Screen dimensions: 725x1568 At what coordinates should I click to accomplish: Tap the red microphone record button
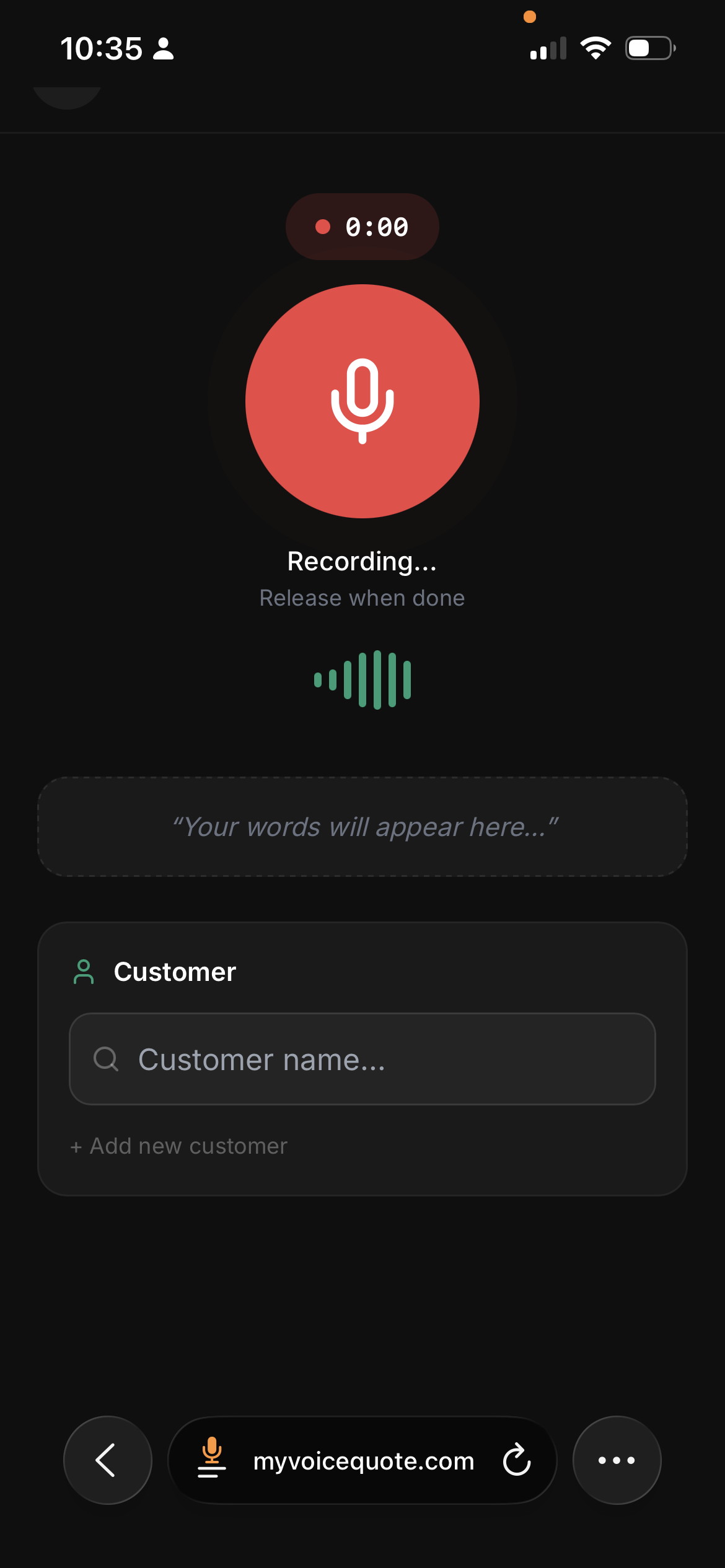(362, 401)
